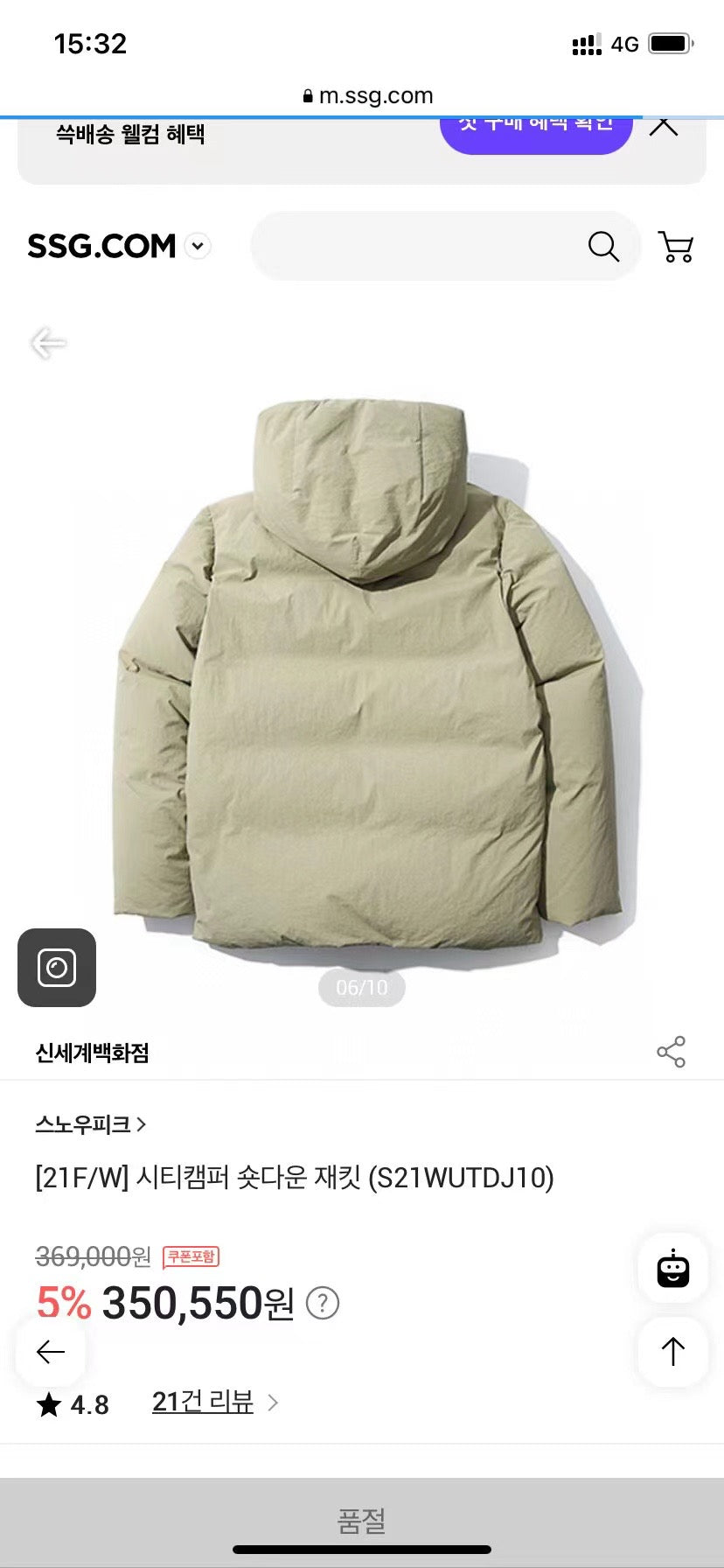Tap the m.ssg.com address bar
The image size is (724, 1568).
coord(367,95)
